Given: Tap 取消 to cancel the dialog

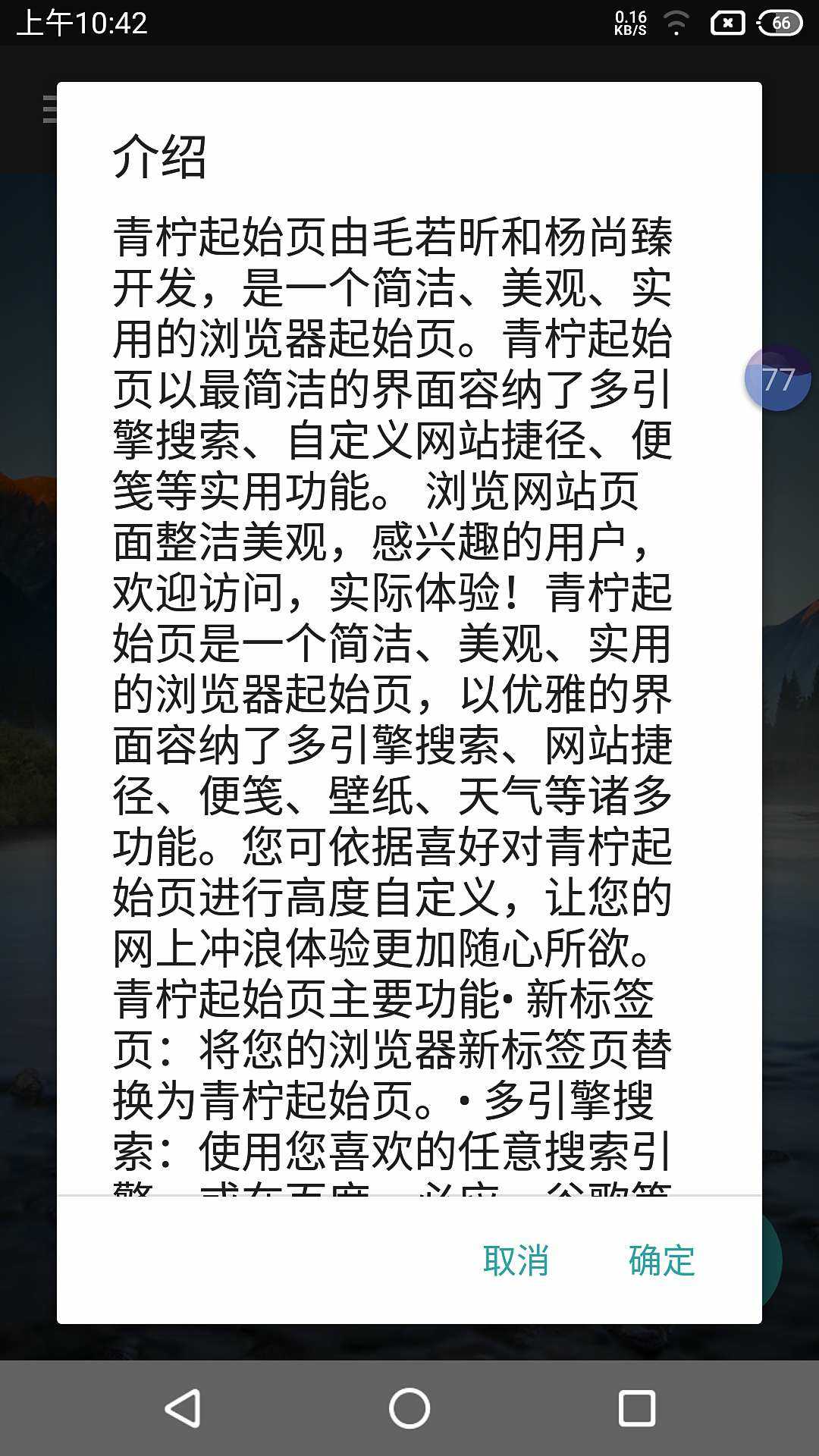Looking at the screenshot, I should coord(516,1260).
